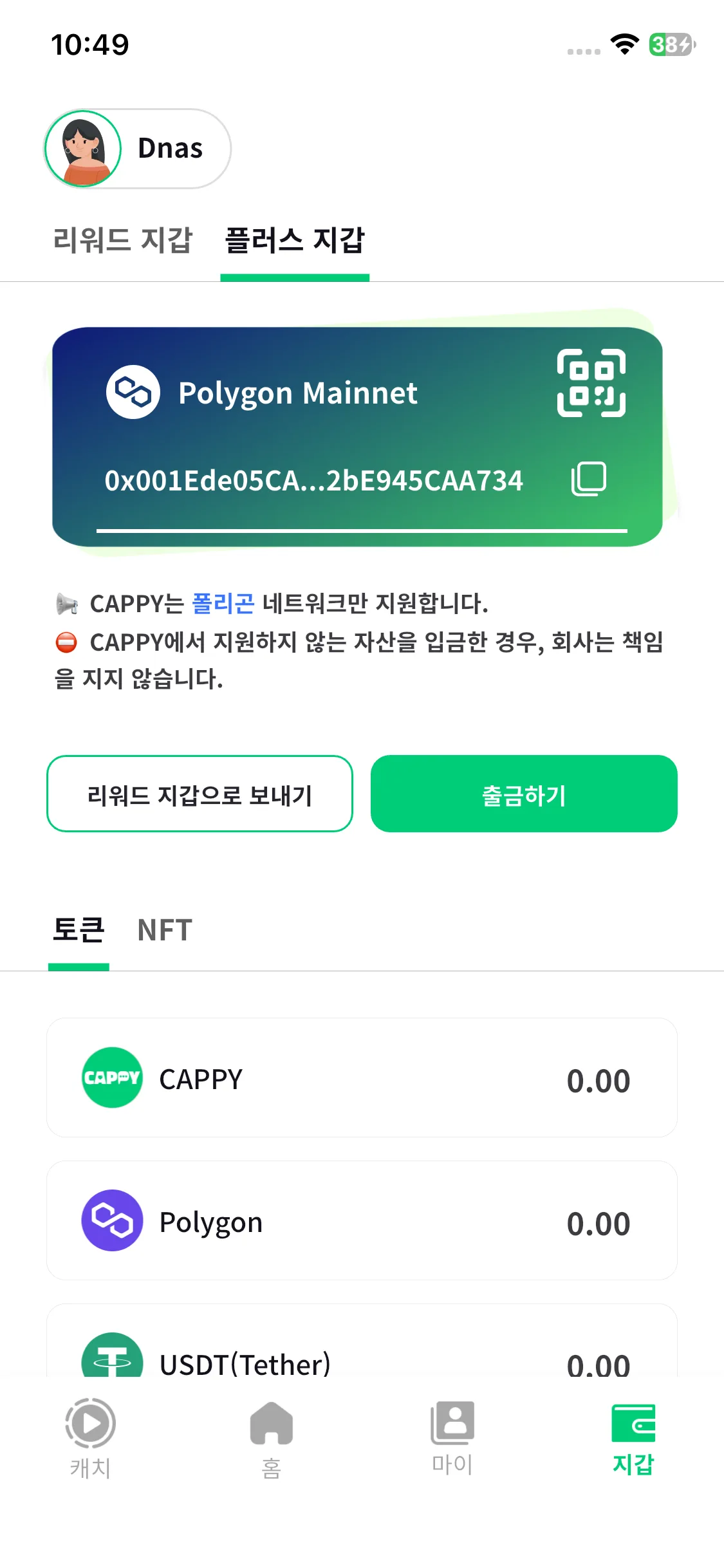Image resolution: width=724 pixels, height=1568 pixels.
Task: Switch to the NFT tab
Action: click(165, 929)
